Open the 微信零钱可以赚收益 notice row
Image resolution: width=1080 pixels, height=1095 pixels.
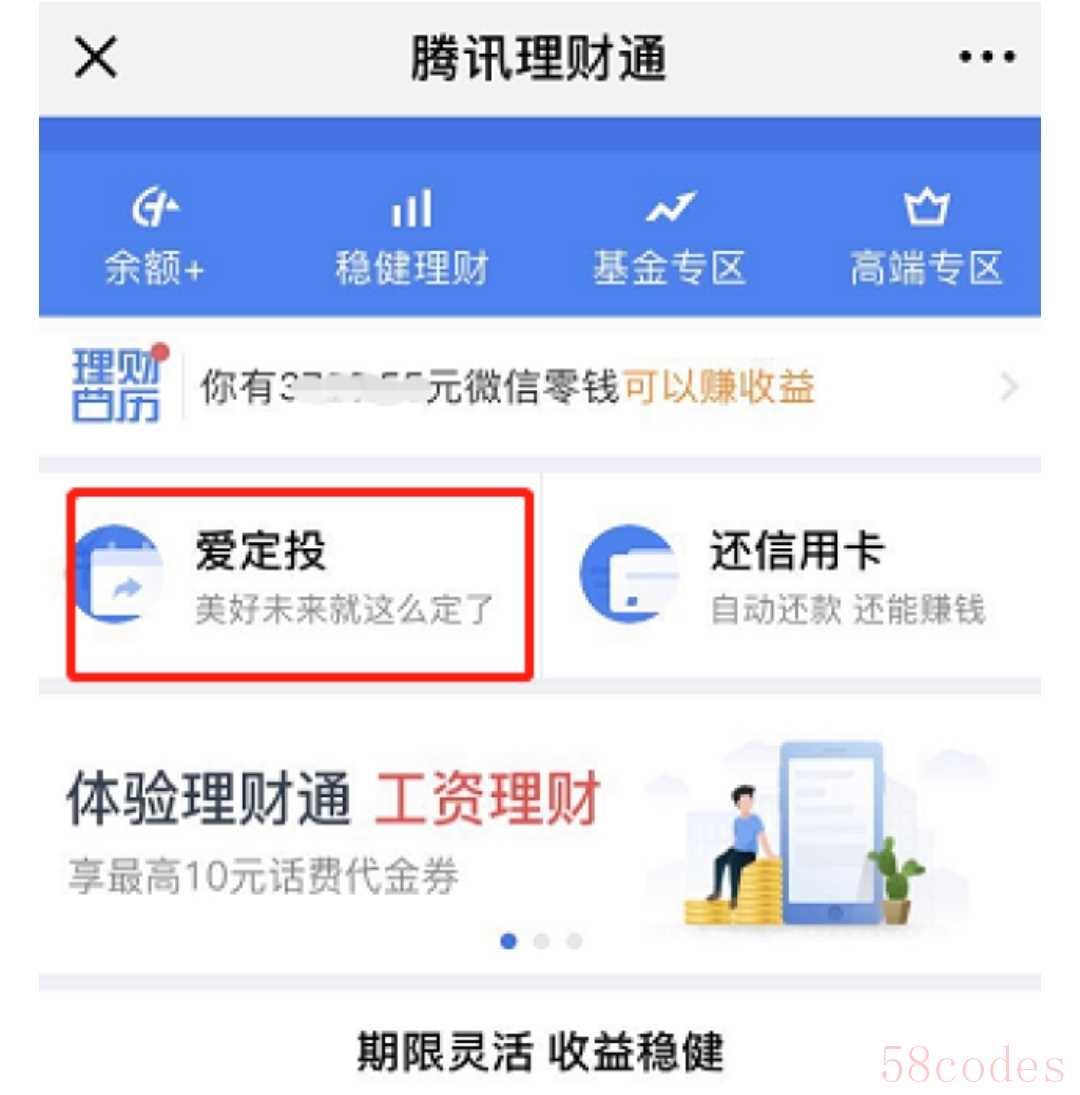pos(540,387)
